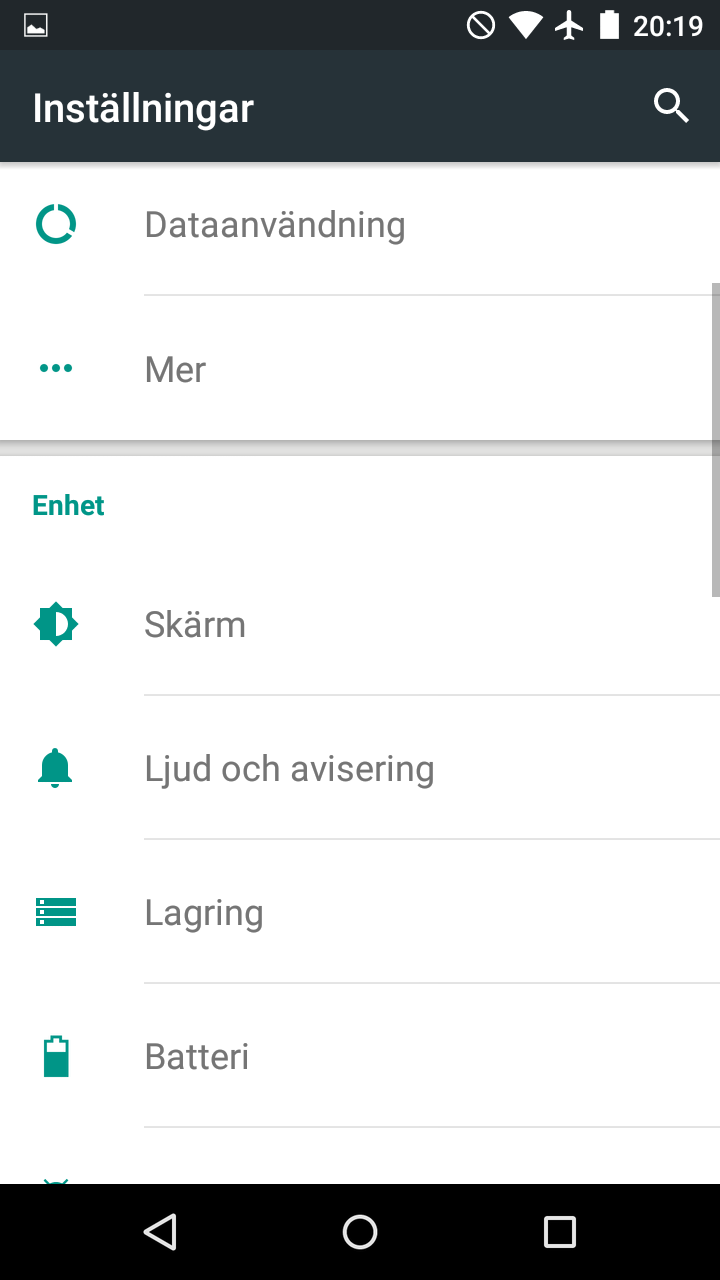Open Skärm display settings
The width and height of the screenshot is (720, 1280).
click(360, 624)
